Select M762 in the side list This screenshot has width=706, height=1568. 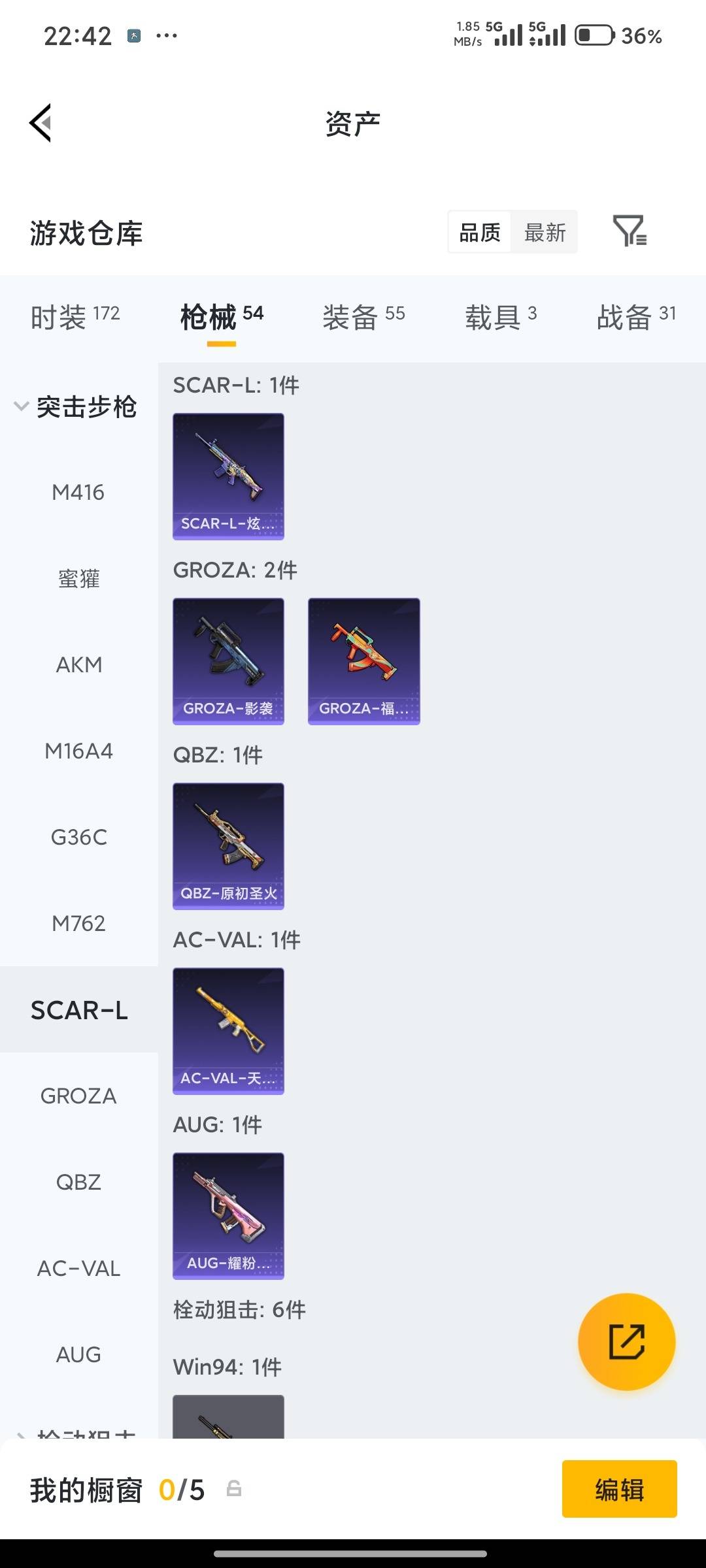[x=78, y=924]
